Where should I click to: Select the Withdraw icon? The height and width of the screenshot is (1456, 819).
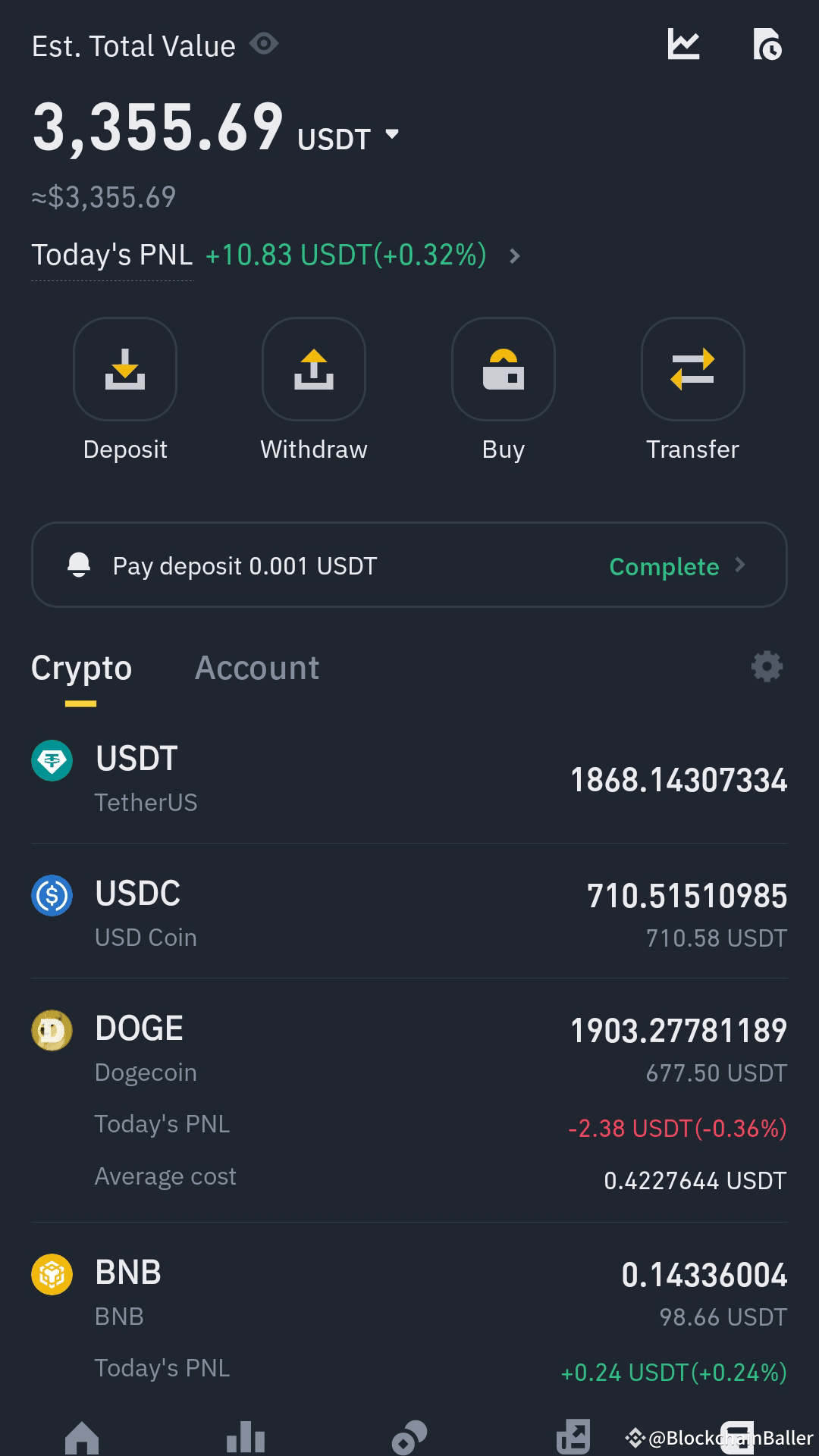pos(313,369)
